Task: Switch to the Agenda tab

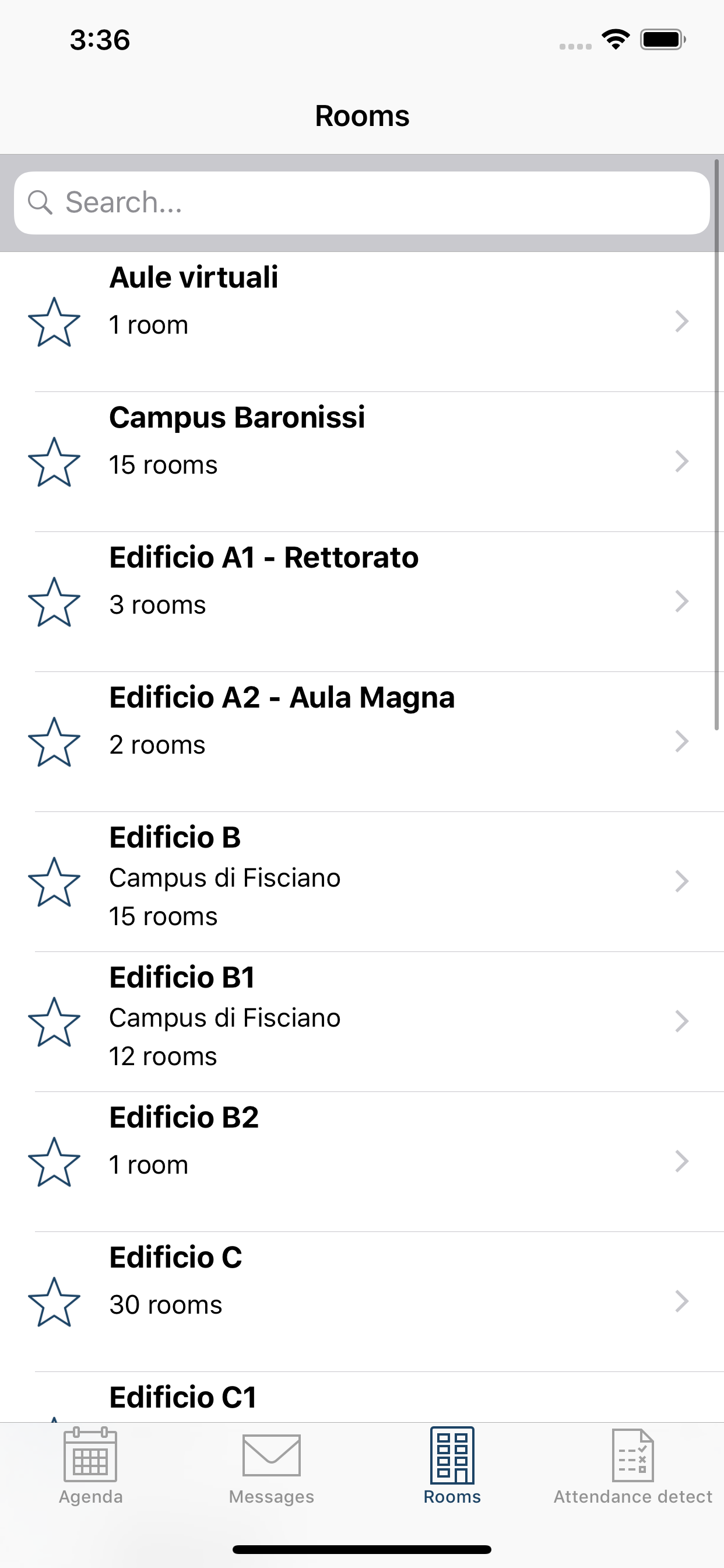Action: (91, 1466)
